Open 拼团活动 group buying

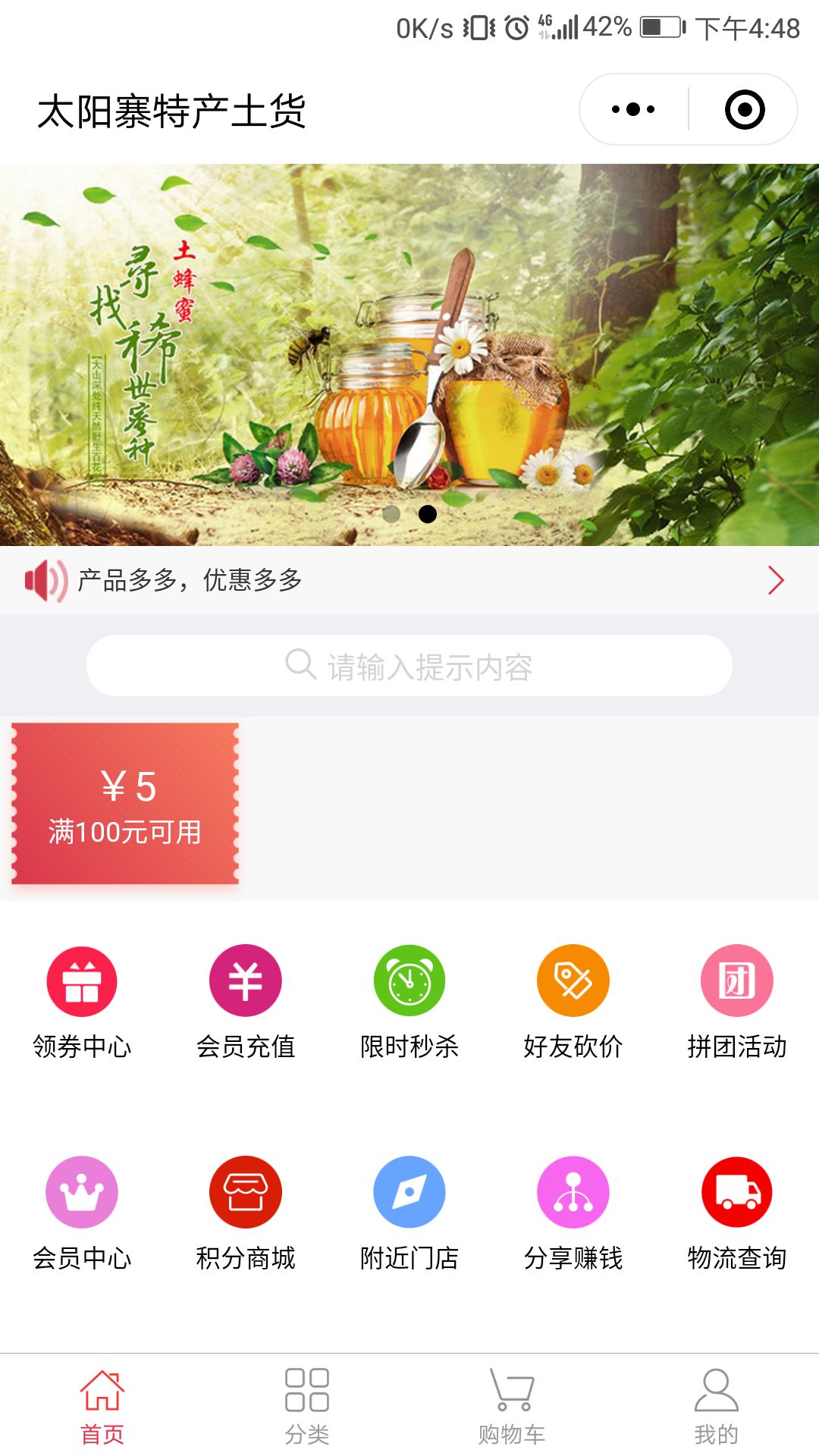point(737,1001)
